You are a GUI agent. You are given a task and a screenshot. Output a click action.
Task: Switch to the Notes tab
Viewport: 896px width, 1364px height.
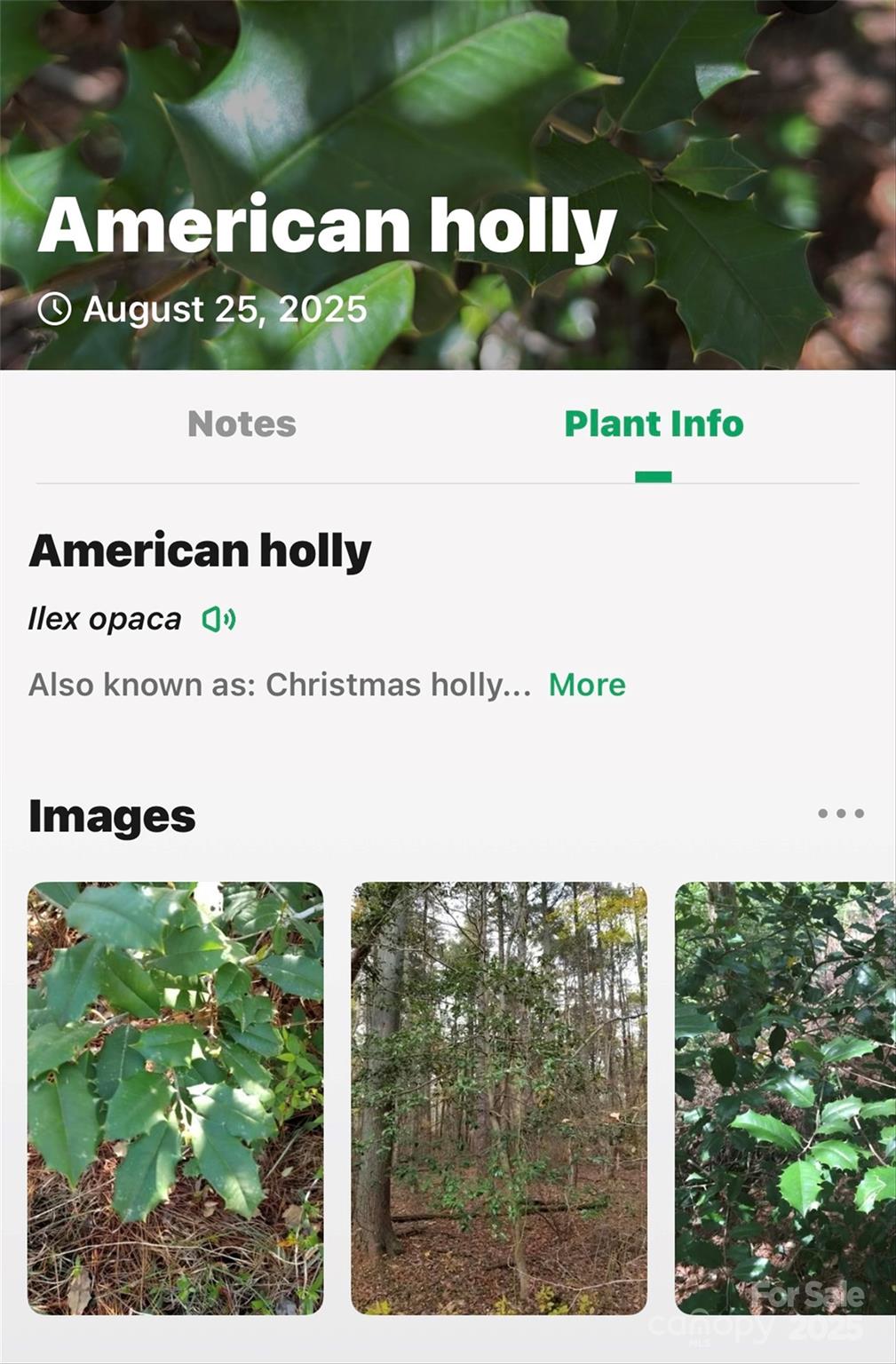pos(242,424)
